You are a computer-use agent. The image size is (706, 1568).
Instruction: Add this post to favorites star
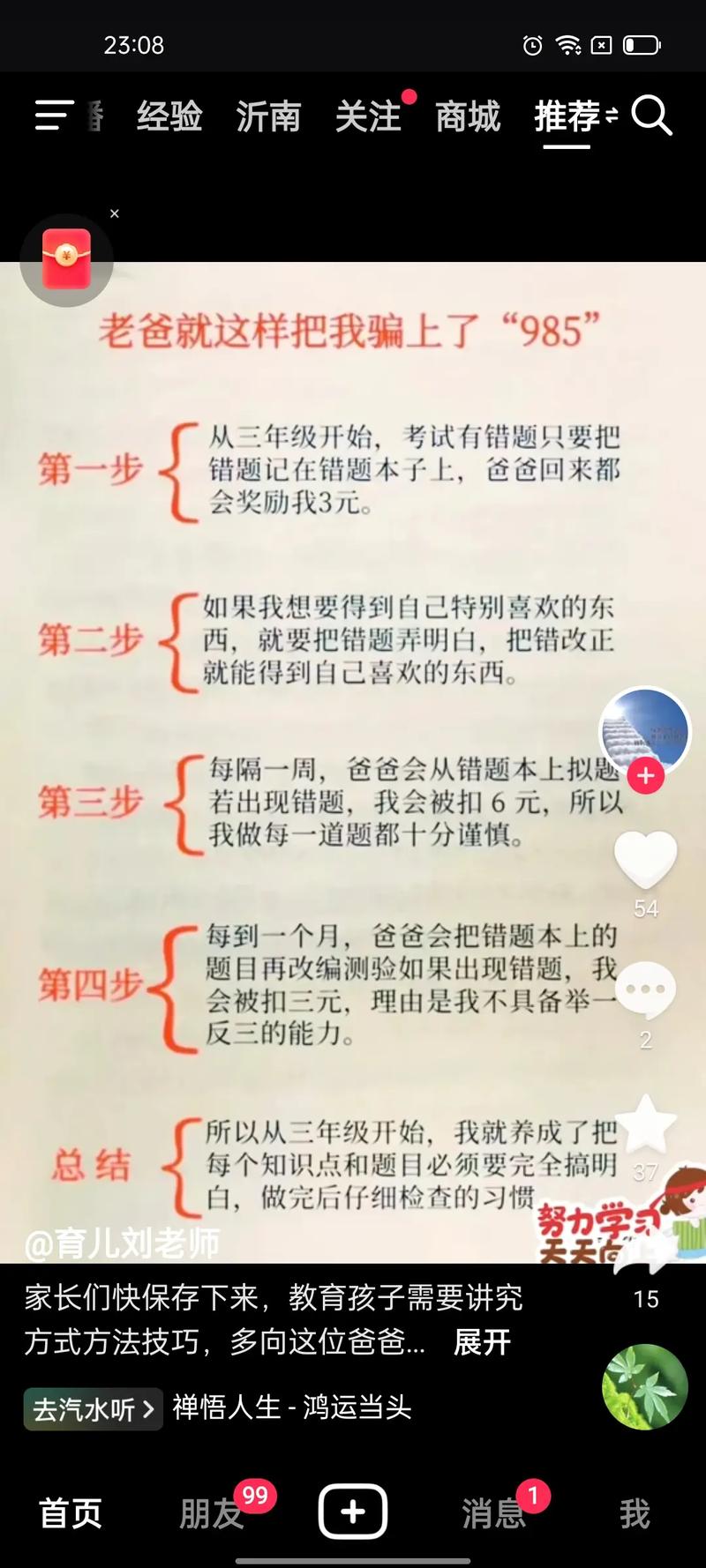pyautogui.click(x=645, y=1124)
